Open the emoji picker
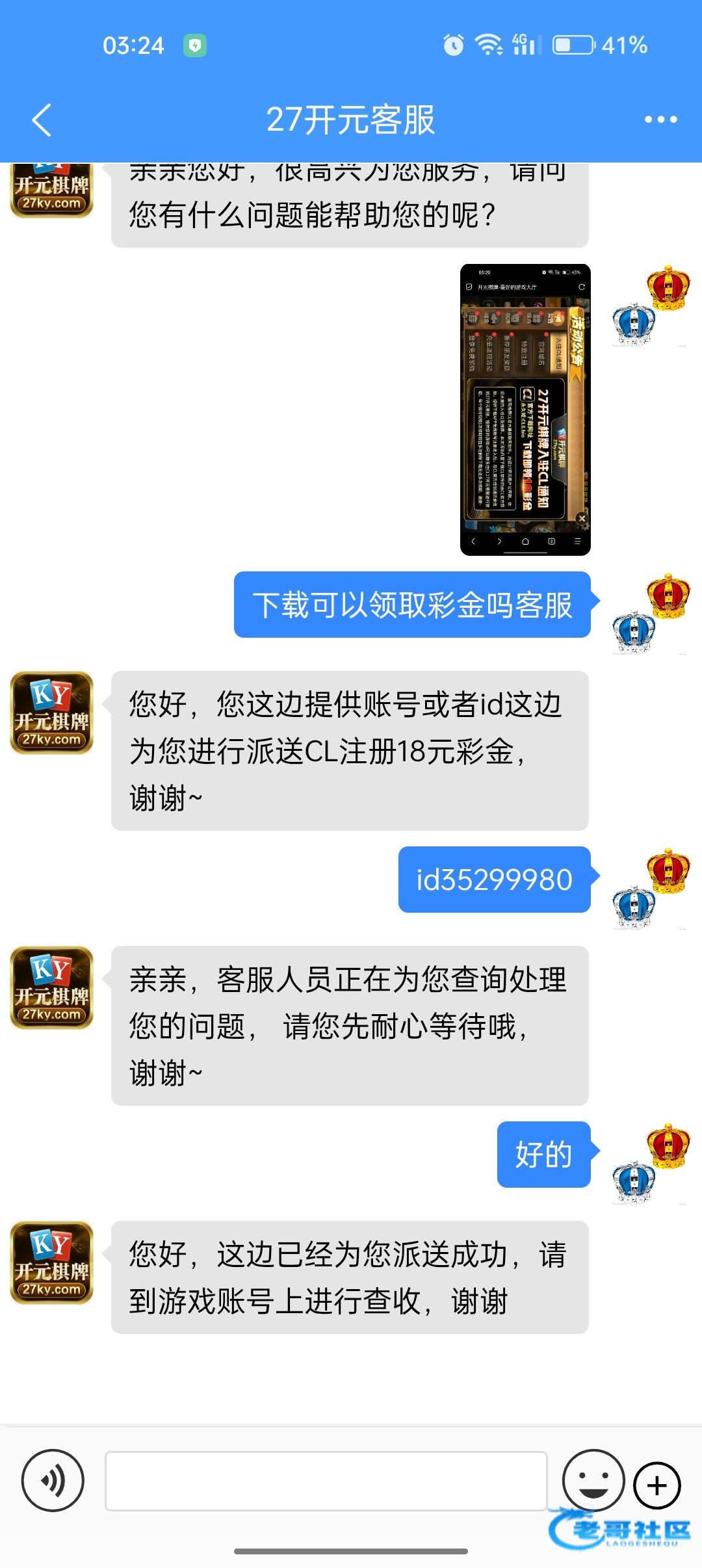The height and width of the screenshot is (1568, 702). pyautogui.click(x=593, y=1480)
